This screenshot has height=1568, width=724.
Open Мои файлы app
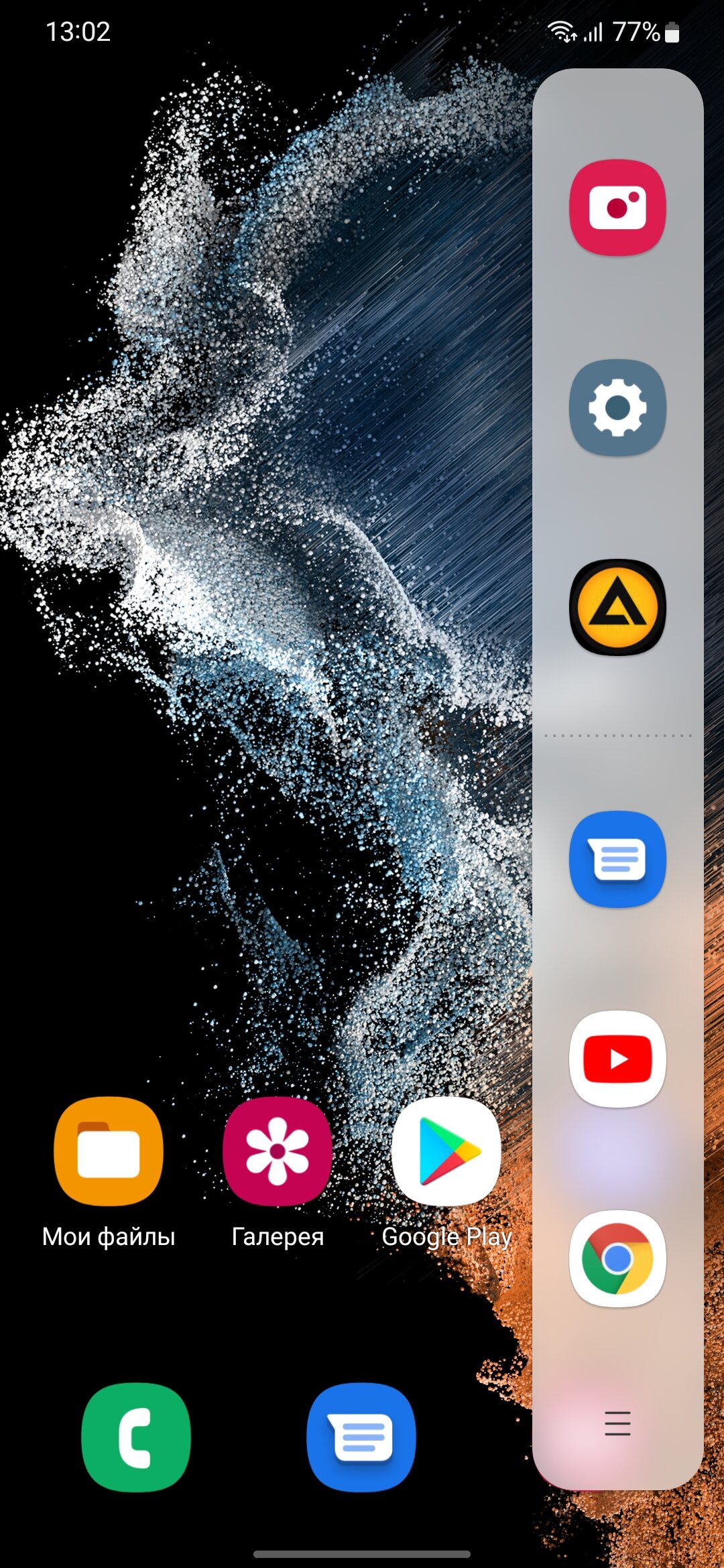pos(109,1151)
